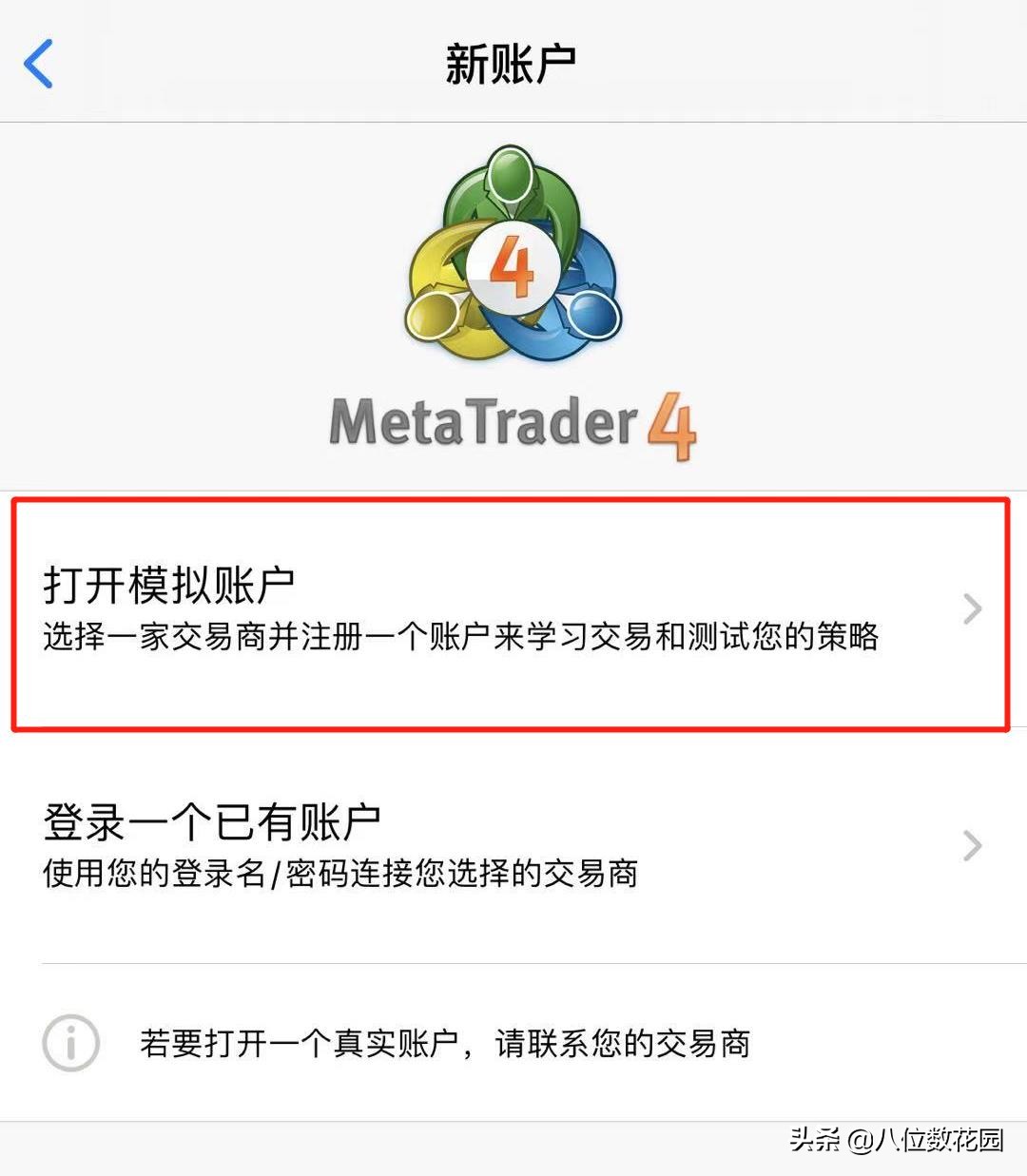Click the "MetaTrader 4" wordmark
Screen dimensions: 1027x1176
512,421
